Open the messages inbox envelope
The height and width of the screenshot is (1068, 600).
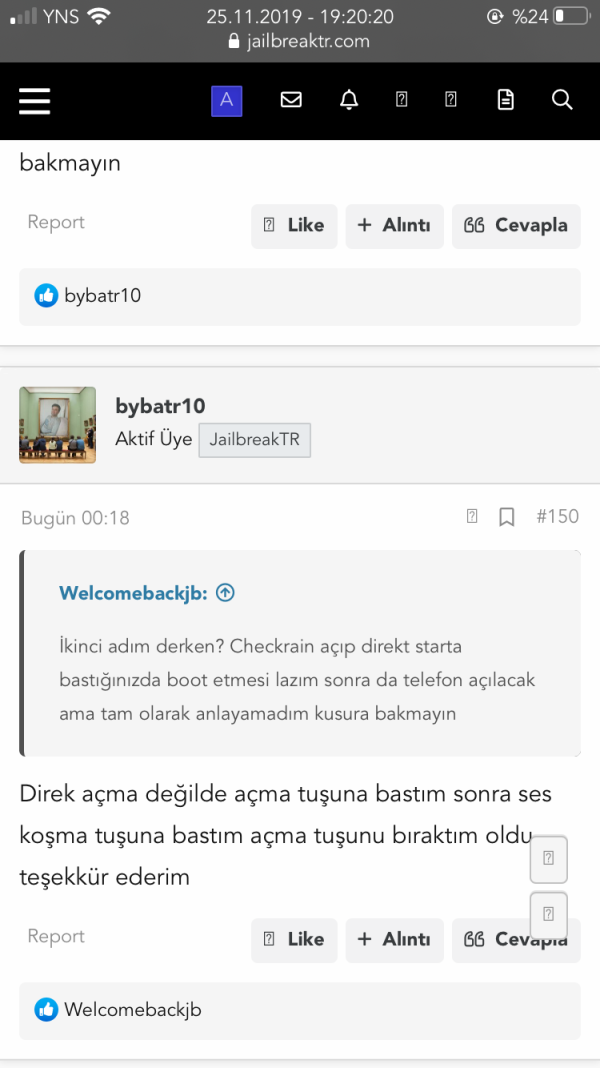pos(291,100)
